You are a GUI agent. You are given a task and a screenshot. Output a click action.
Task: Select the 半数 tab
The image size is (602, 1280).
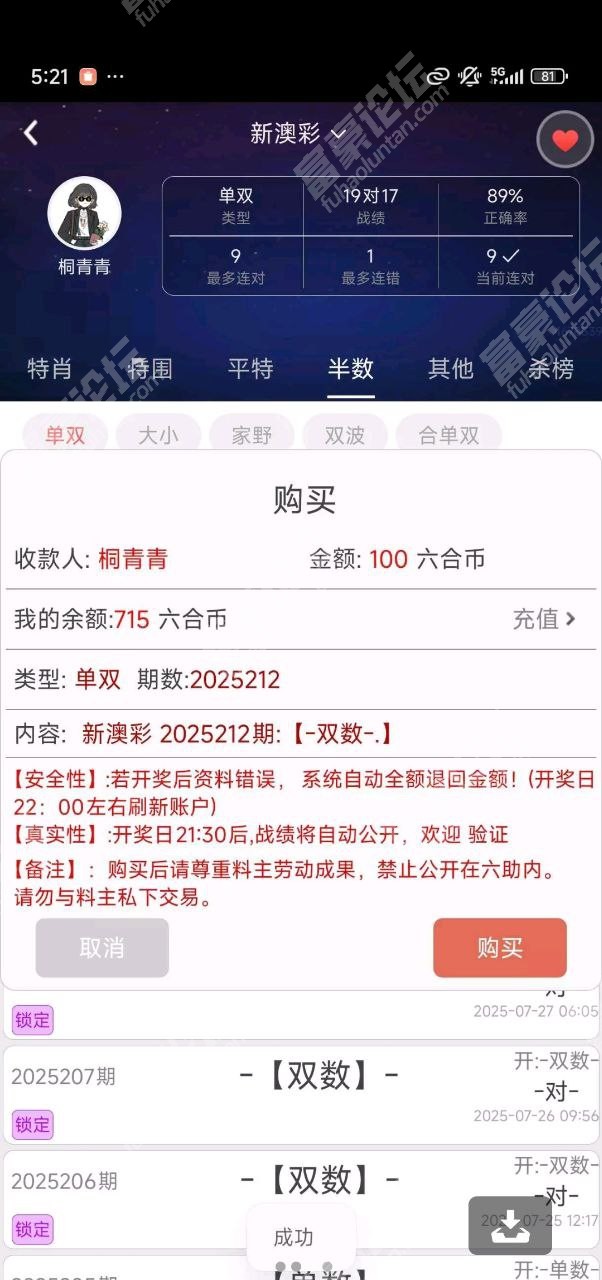[350, 368]
